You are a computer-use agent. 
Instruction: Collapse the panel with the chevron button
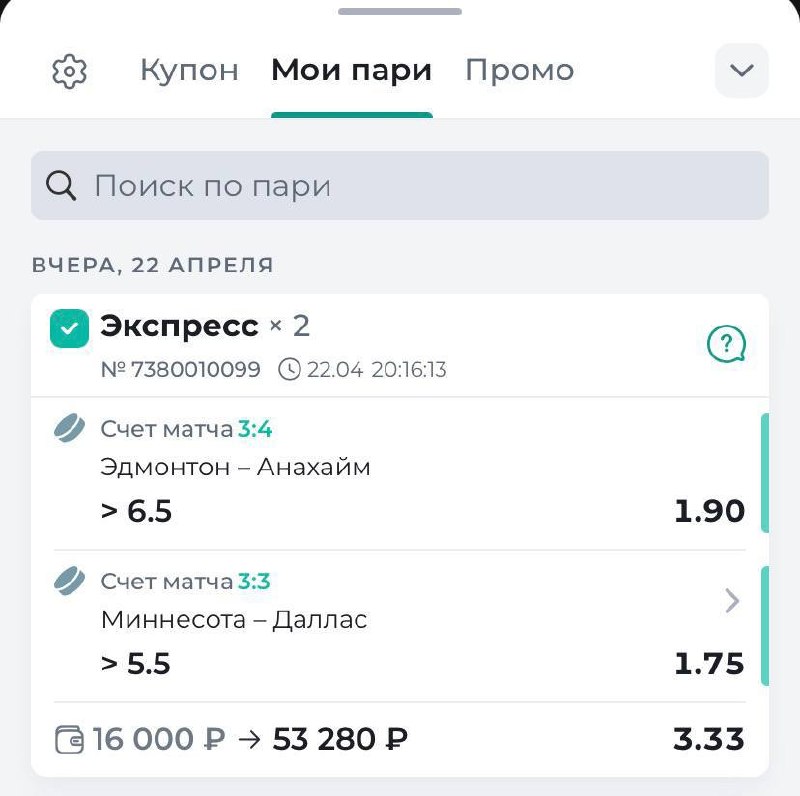coord(741,71)
